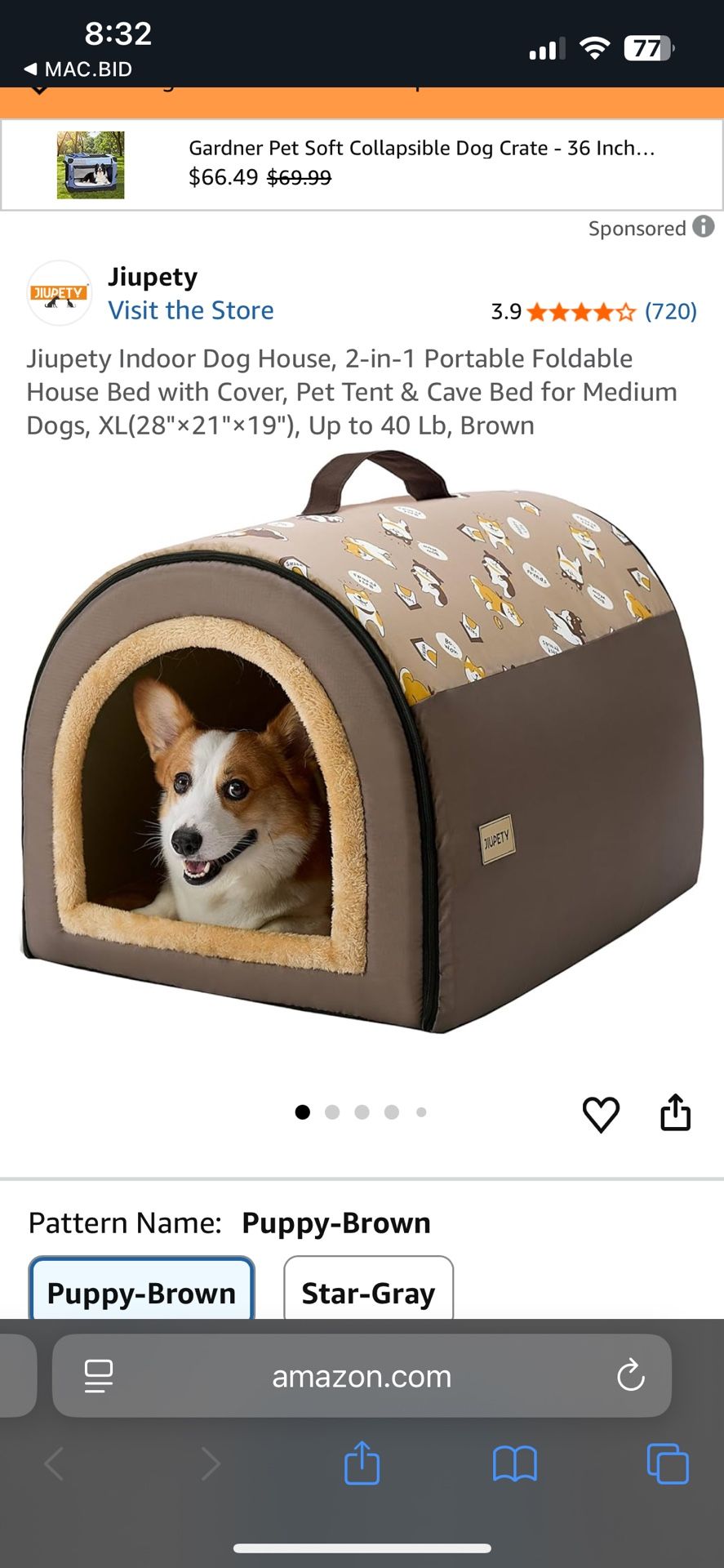Open the share sheet for this product

point(676,1112)
